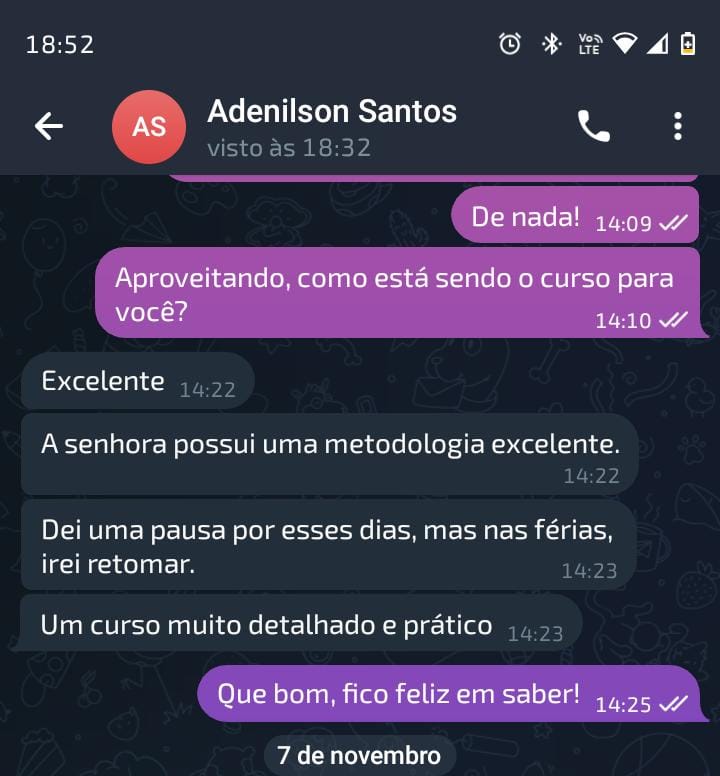The width and height of the screenshot is (720, 776).
Task: Open the three-dot overflow menu
Action: (x=677, y=126)
